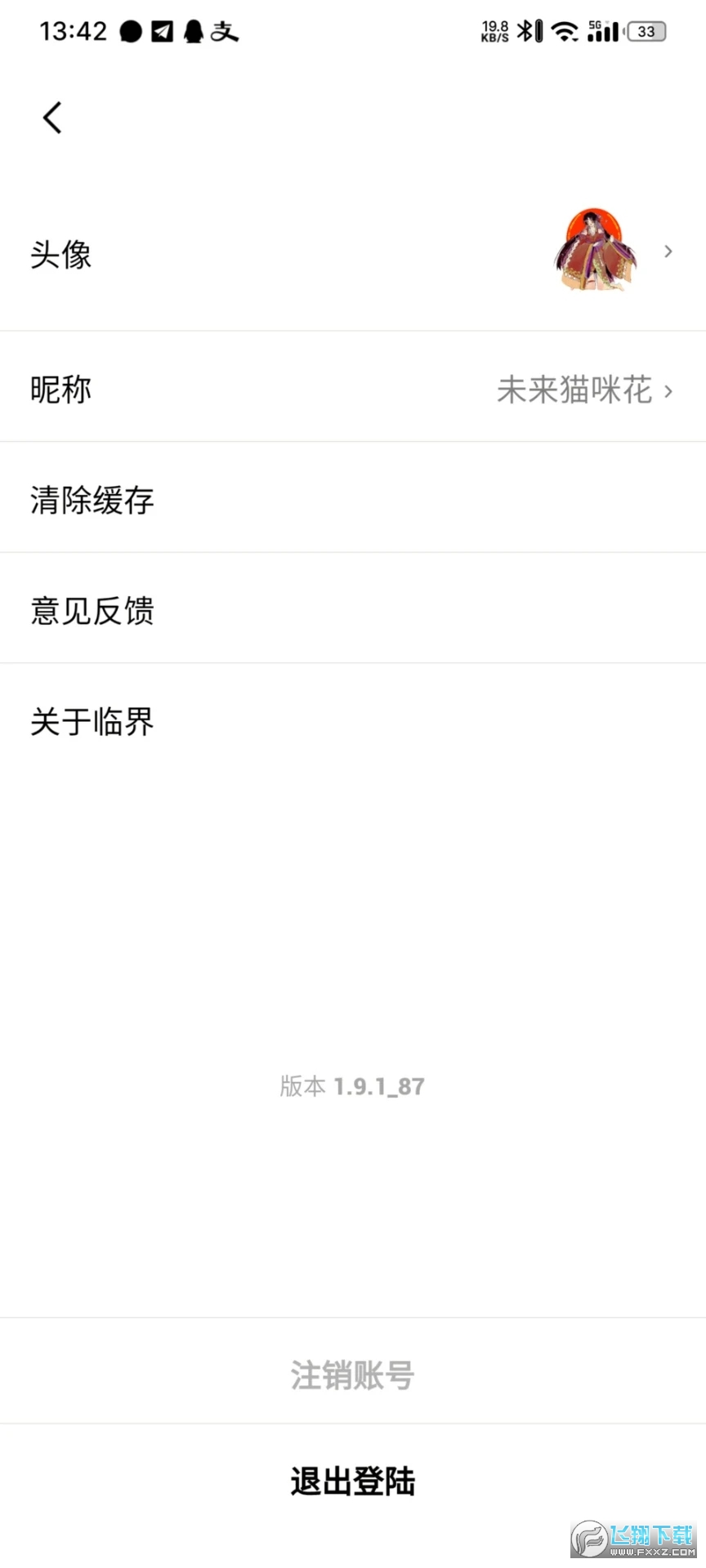Tap the Bluetooth icon in the status bar
The height and width of the screenshot is (1568, 706).
tap(527, 30)
